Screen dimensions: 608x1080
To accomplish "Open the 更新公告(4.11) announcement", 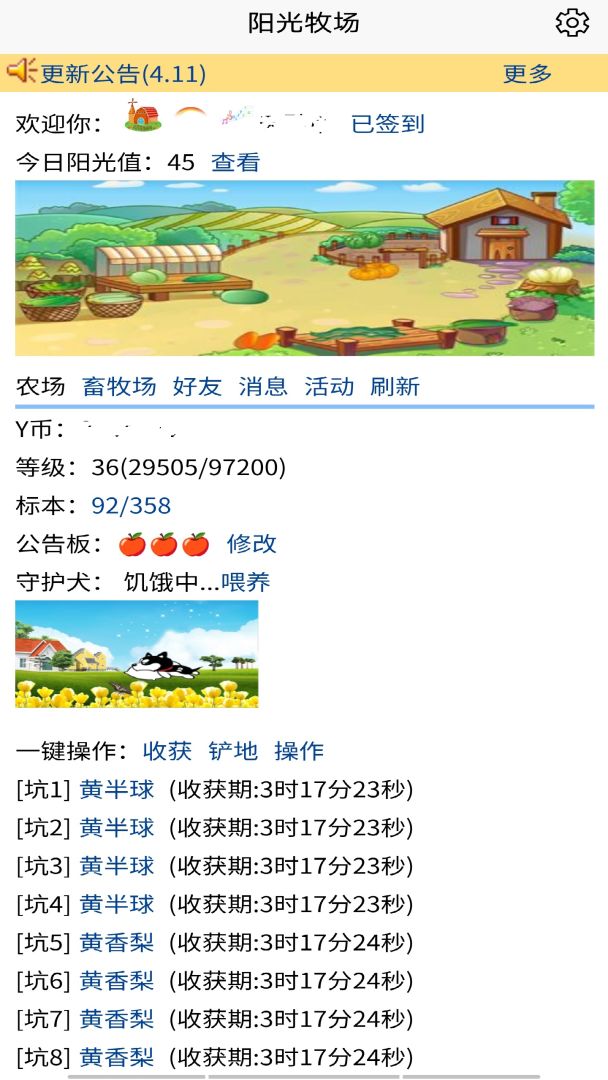I will [x=123, y=74].
